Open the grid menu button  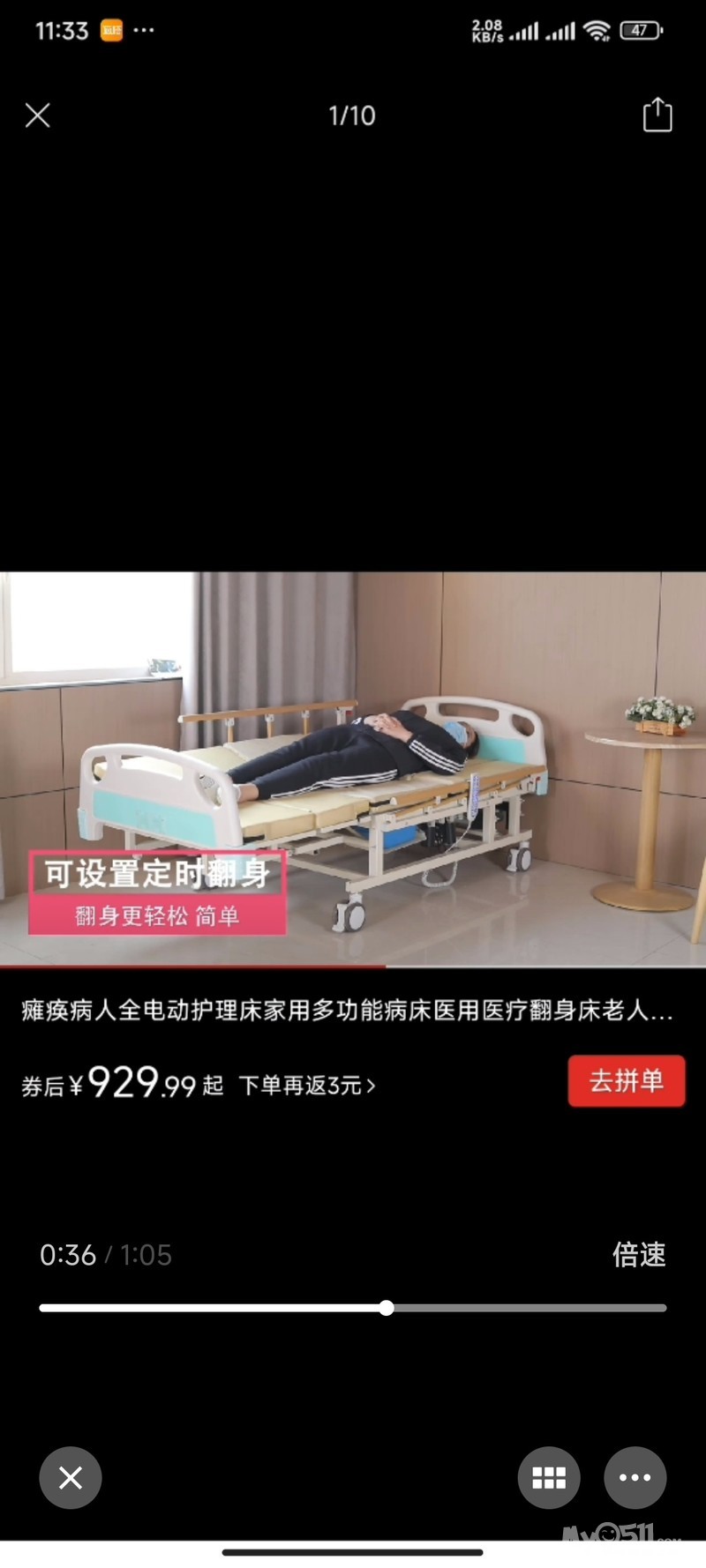pos(549,1477)
